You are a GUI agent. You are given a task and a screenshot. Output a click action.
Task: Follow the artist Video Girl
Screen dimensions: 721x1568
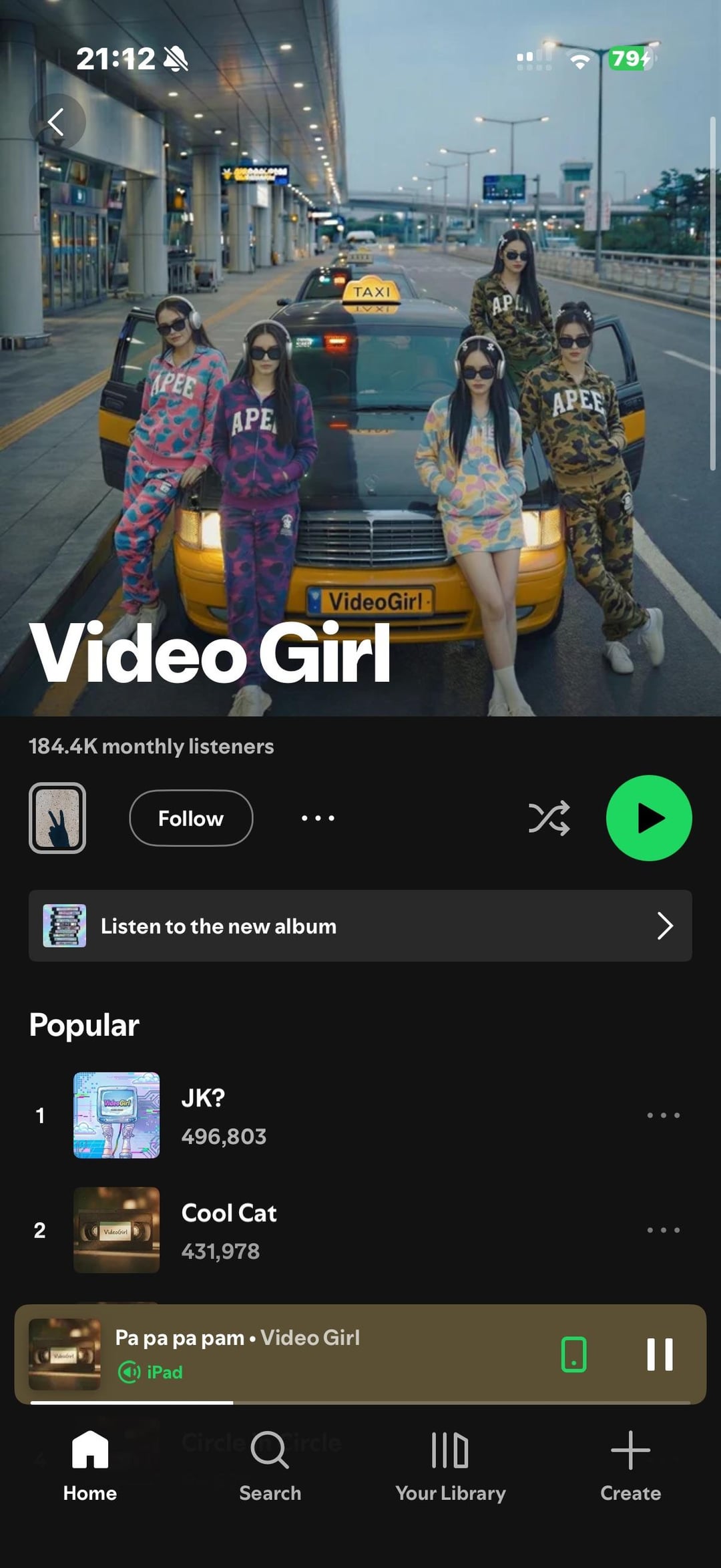click(x=191, y=818)
